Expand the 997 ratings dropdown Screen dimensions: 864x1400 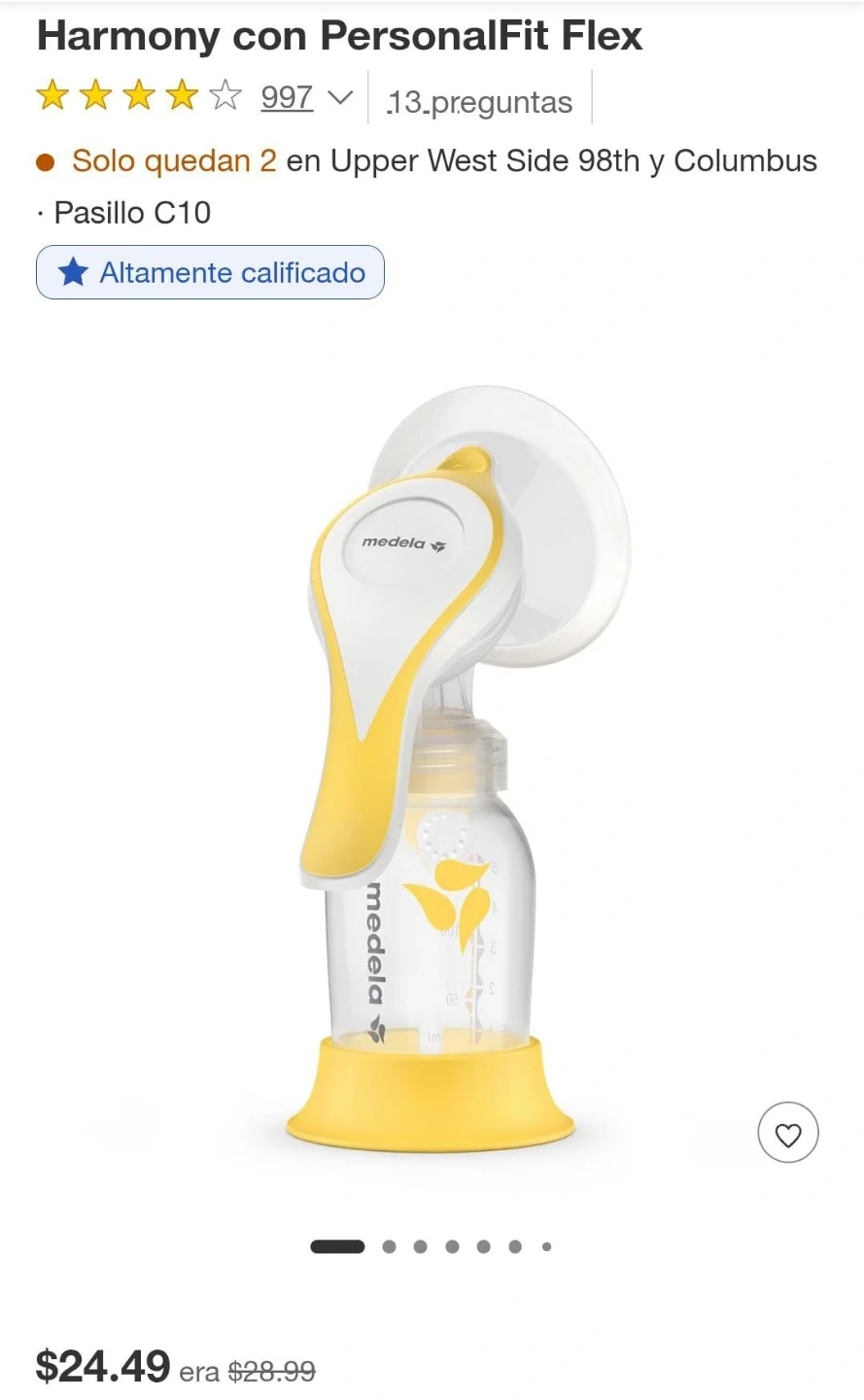(339, 98)
